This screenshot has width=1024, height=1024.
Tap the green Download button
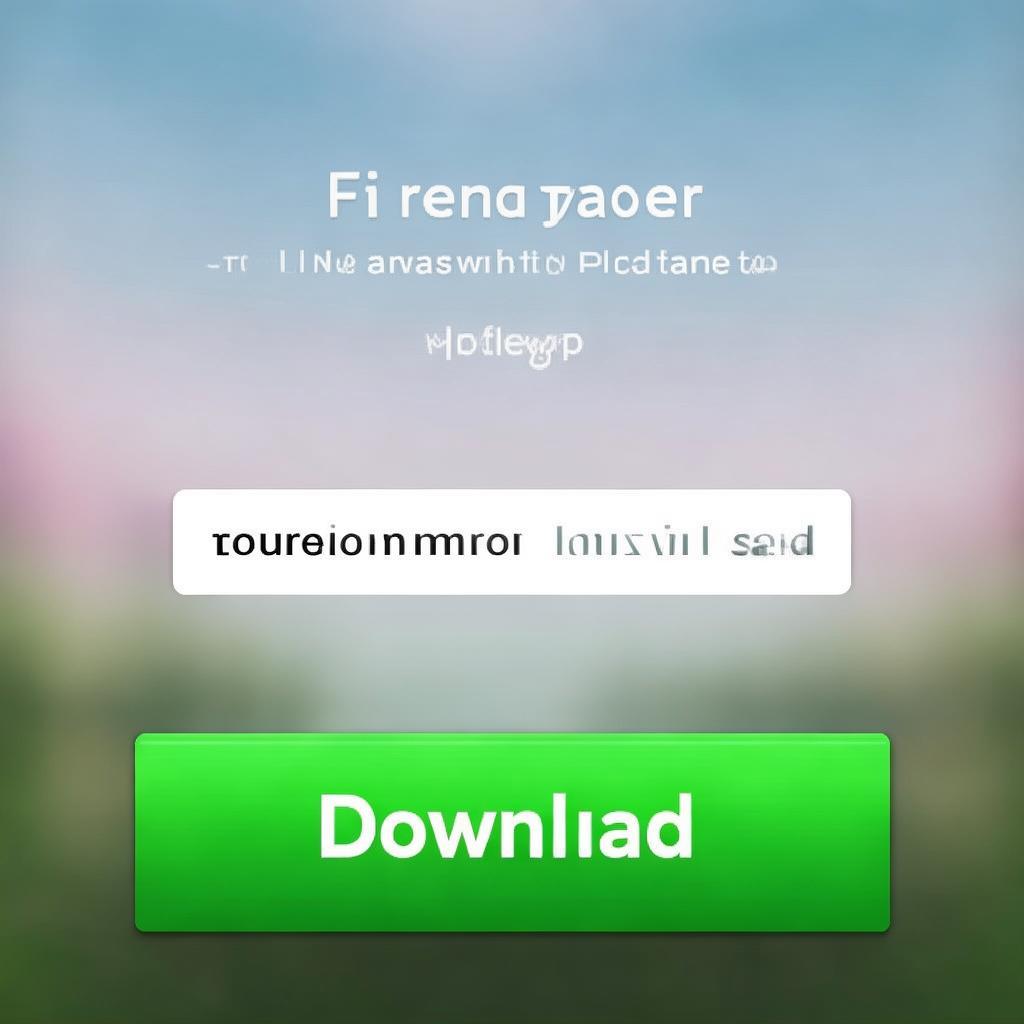512,831
